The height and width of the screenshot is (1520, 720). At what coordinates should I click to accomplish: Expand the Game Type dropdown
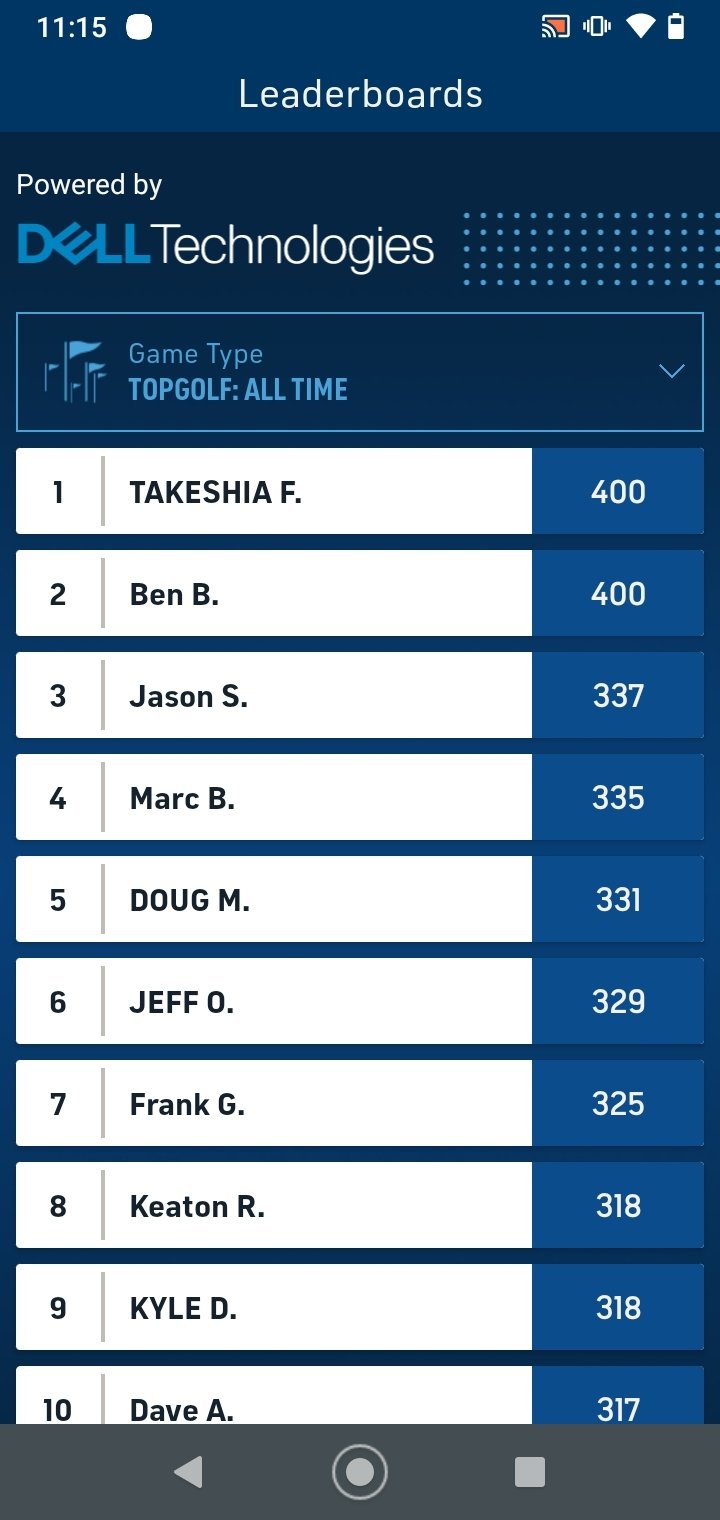click(x=360, y=372)
